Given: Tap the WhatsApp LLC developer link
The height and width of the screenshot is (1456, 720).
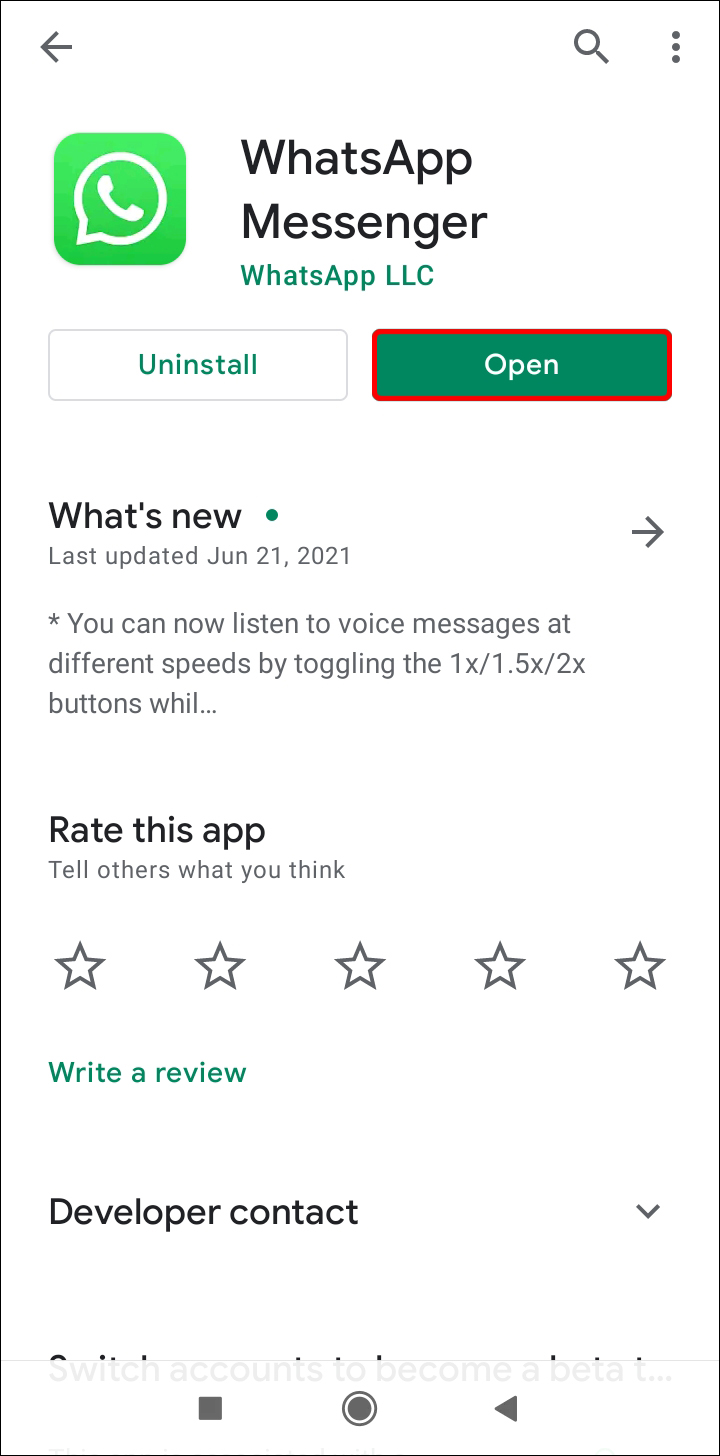Looking at the screenshot, I should pyautogui.click(x=337, y=275).
